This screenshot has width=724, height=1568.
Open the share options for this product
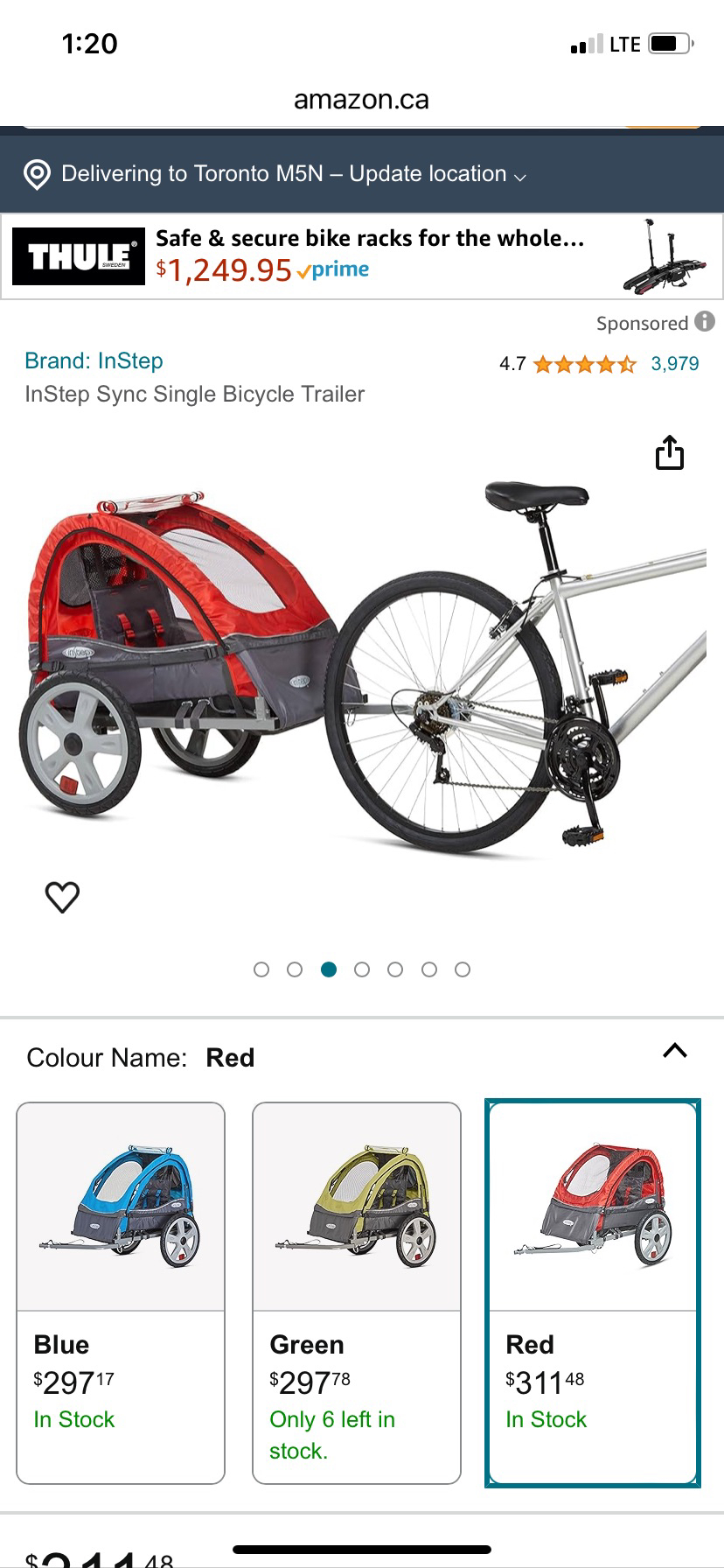point(670,453)
